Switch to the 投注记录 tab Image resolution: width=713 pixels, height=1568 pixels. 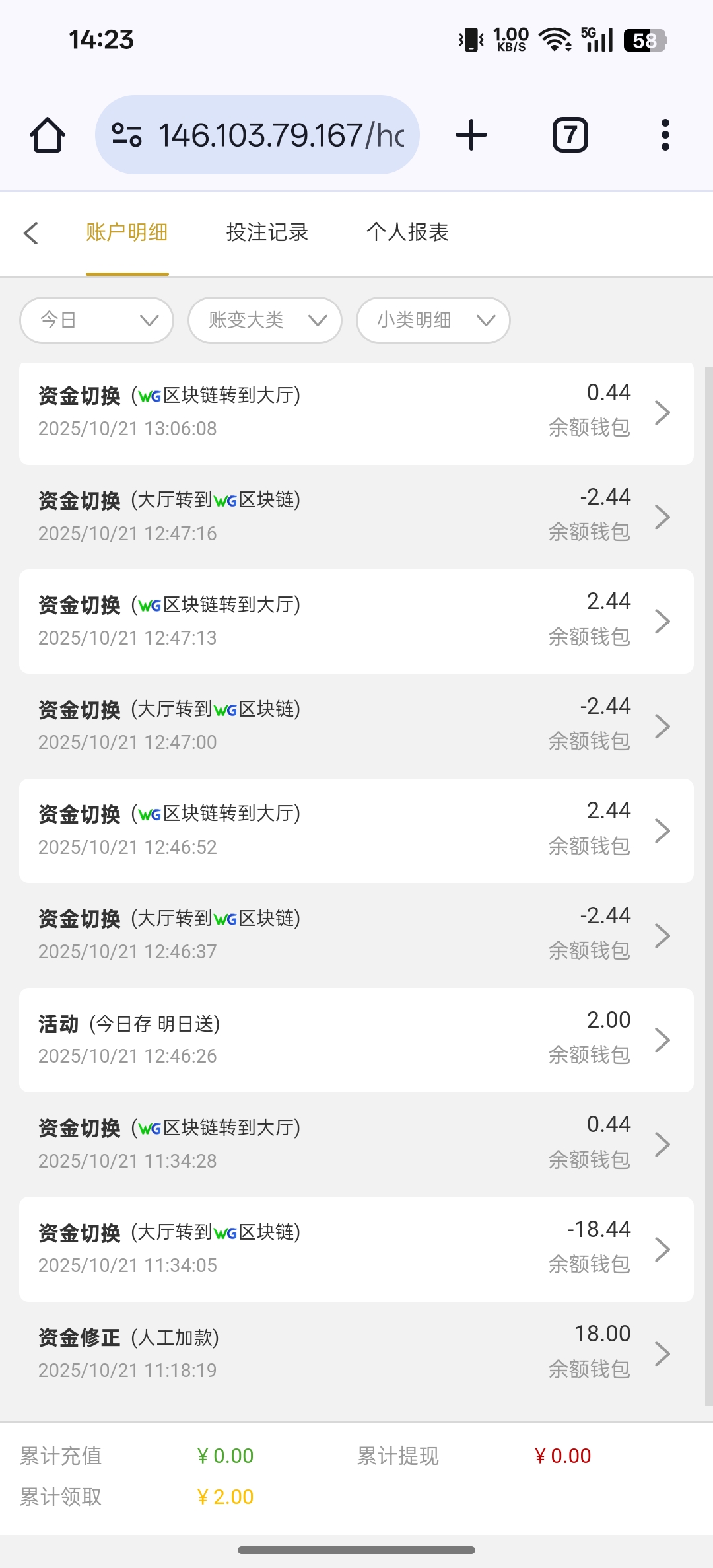pos(267,232)
